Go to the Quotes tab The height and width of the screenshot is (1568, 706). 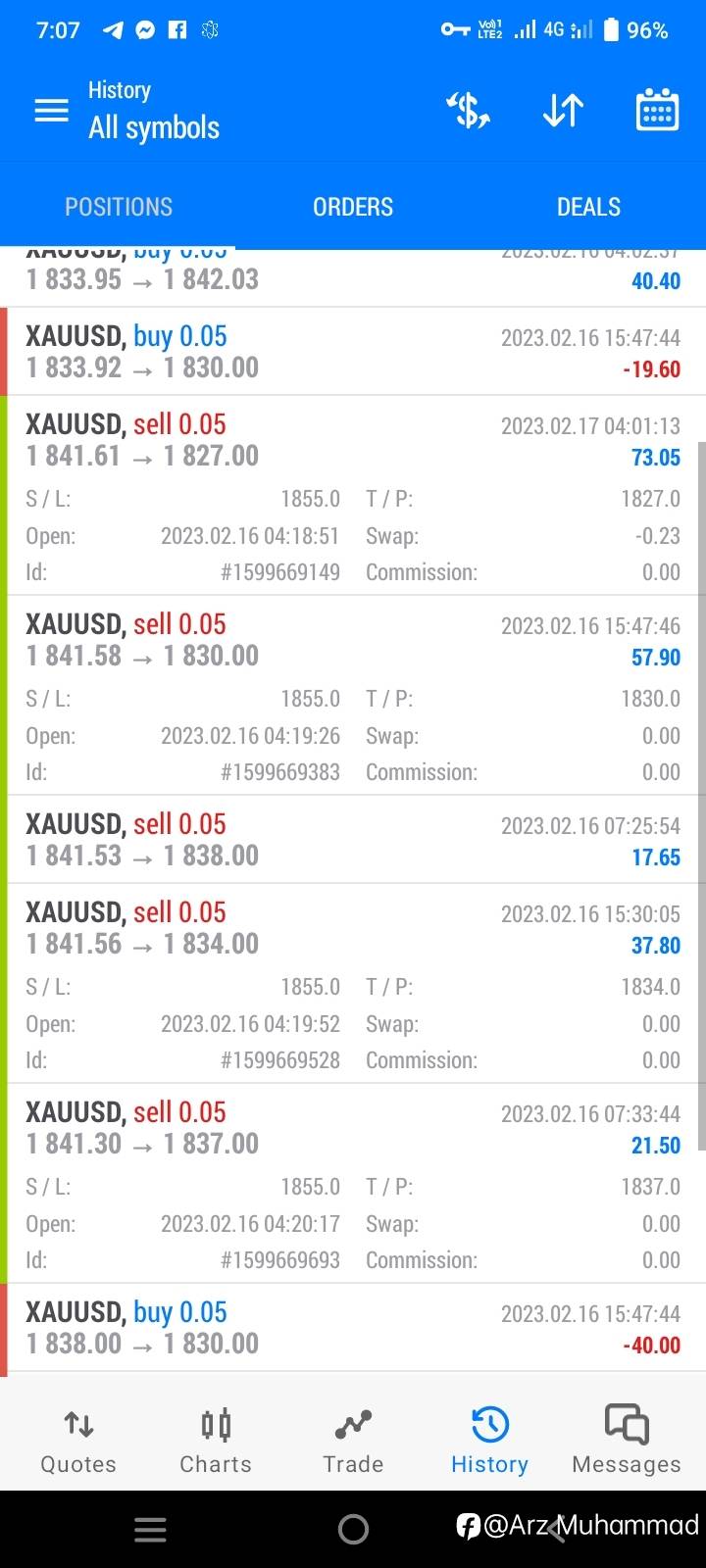78,1441
